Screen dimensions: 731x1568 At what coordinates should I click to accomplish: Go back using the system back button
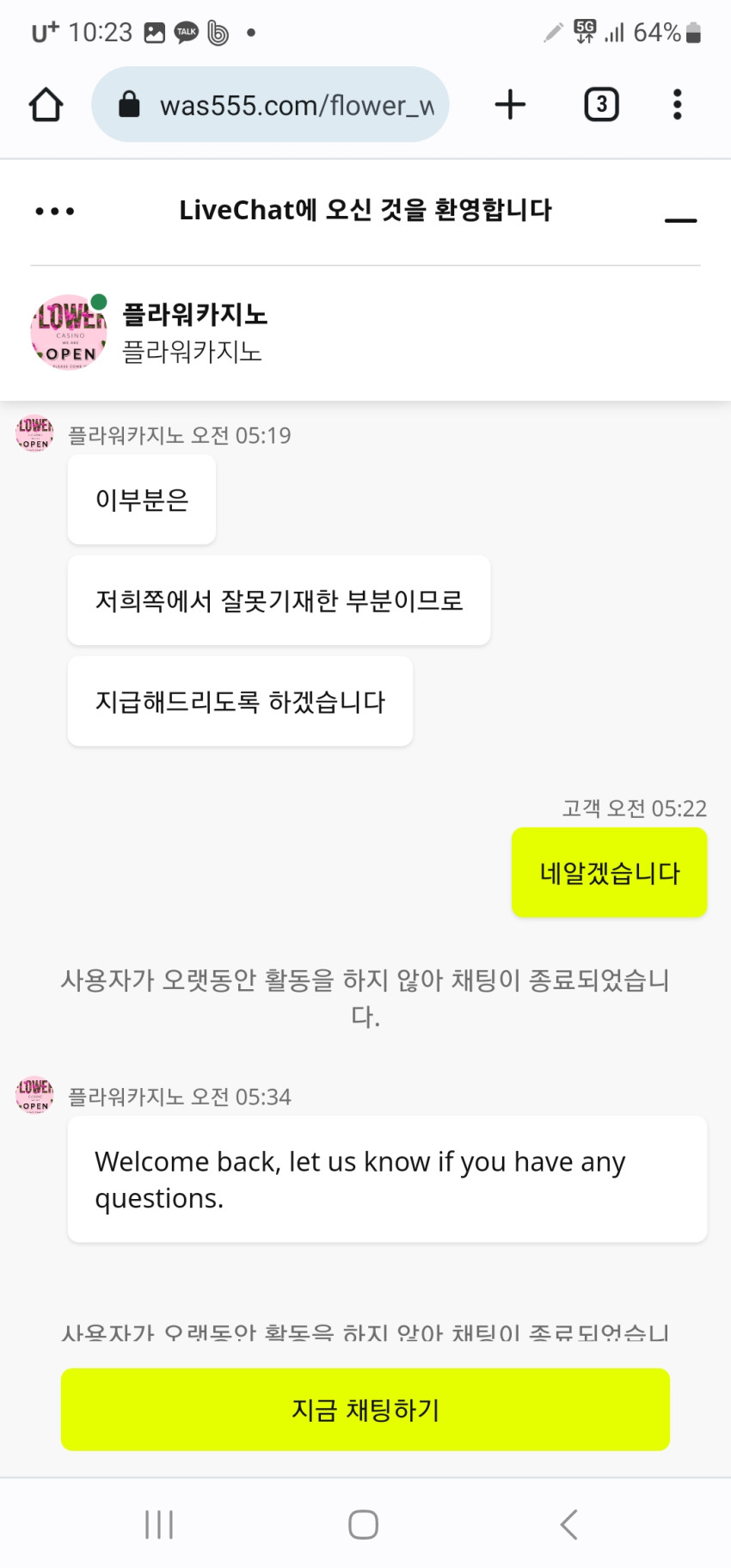pos(569,1524)
